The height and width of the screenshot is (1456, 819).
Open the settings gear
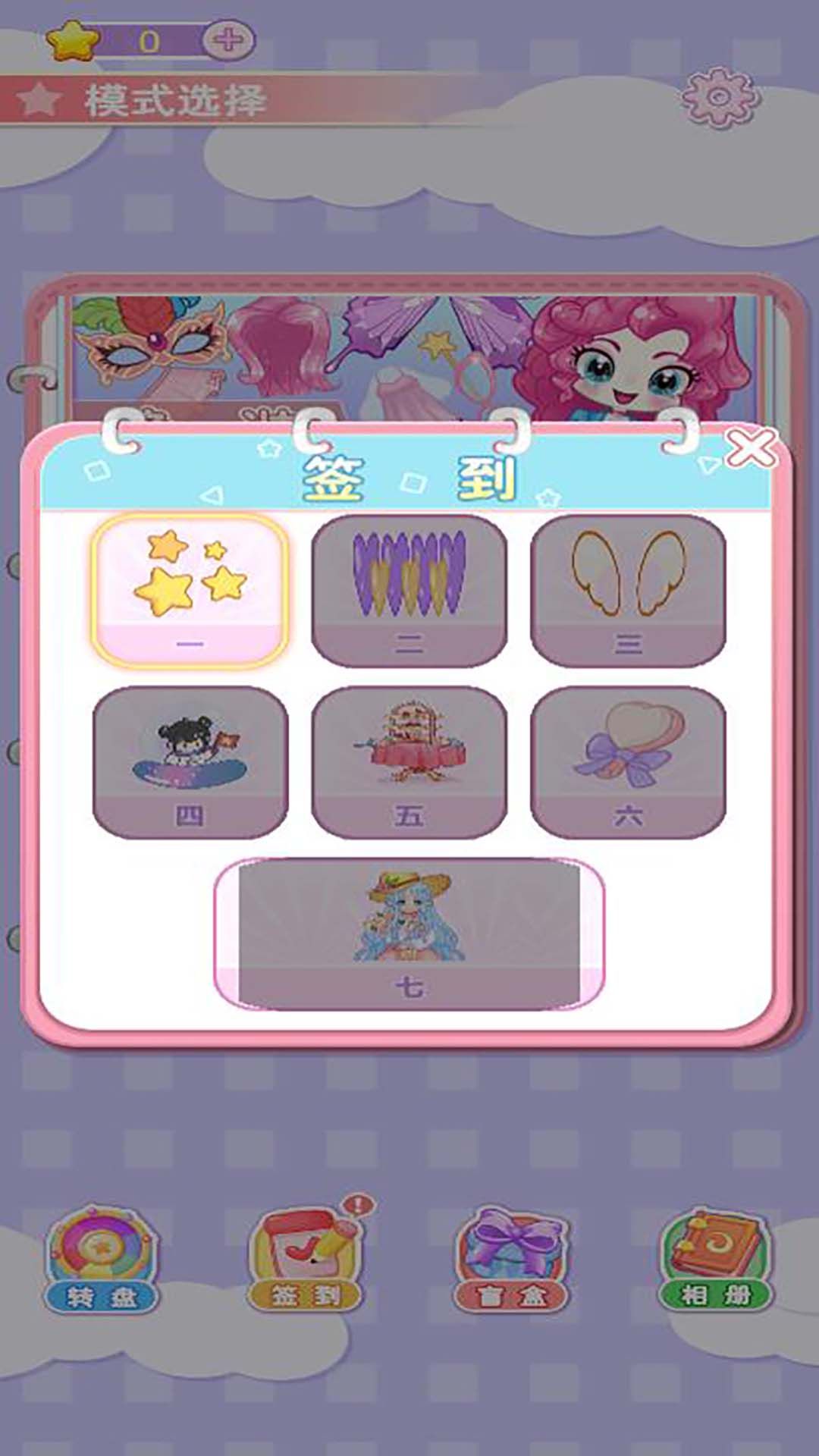pyautogui.click(x=719, y=97)
